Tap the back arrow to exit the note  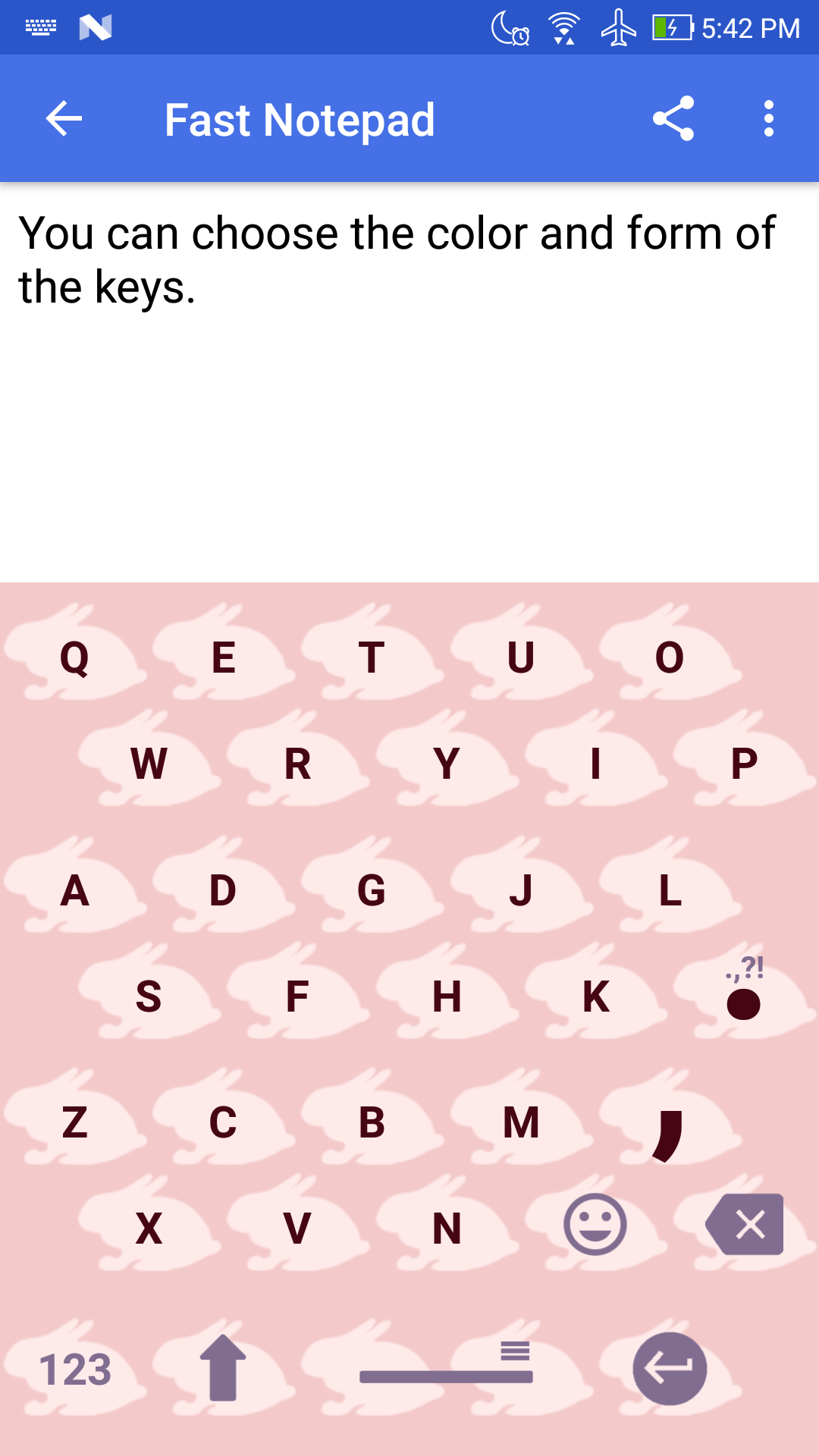tap(63, 118)
